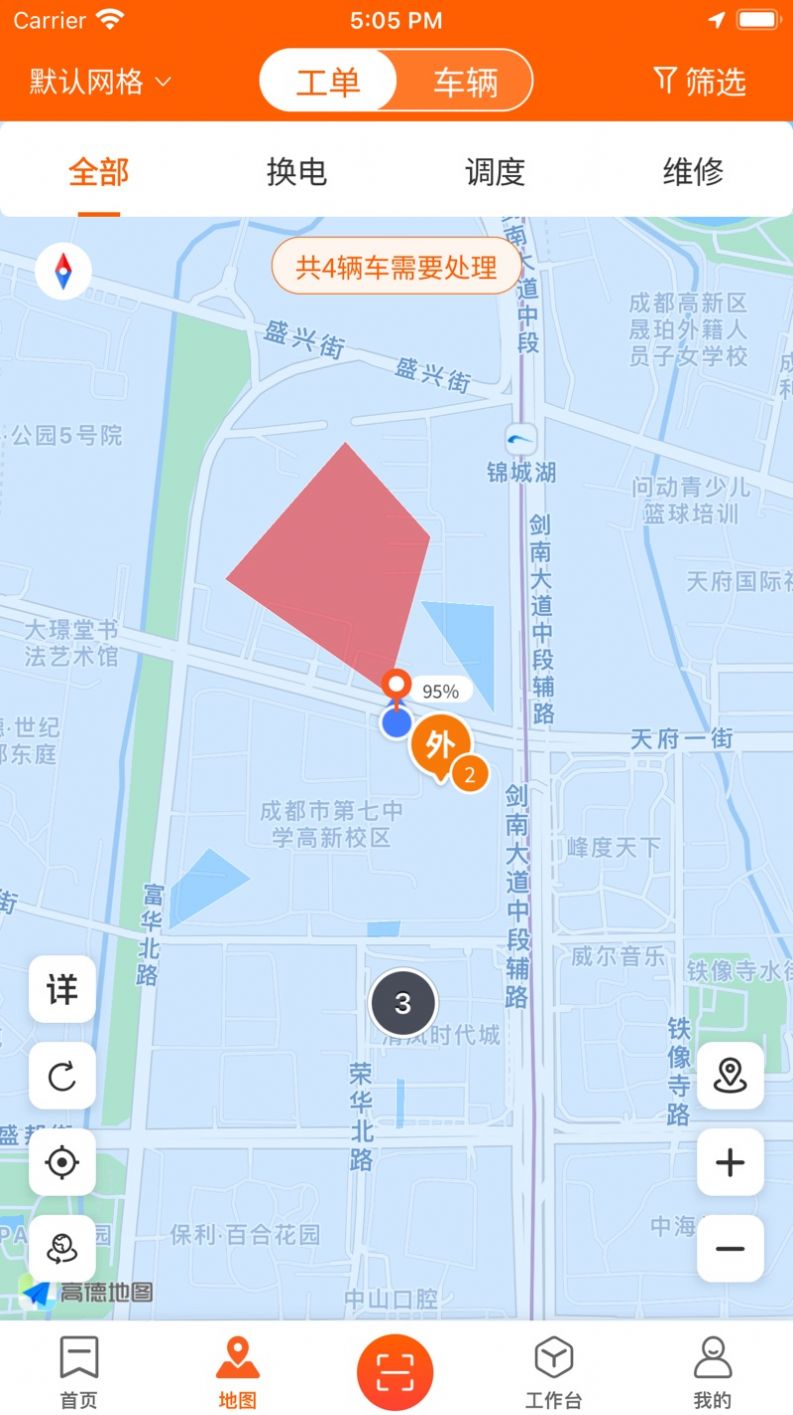Viewport: 793px width, 1415px height.
Task: Select the 调度 dispatch tab
Action: pyautogui.click(x=495, y=172)
